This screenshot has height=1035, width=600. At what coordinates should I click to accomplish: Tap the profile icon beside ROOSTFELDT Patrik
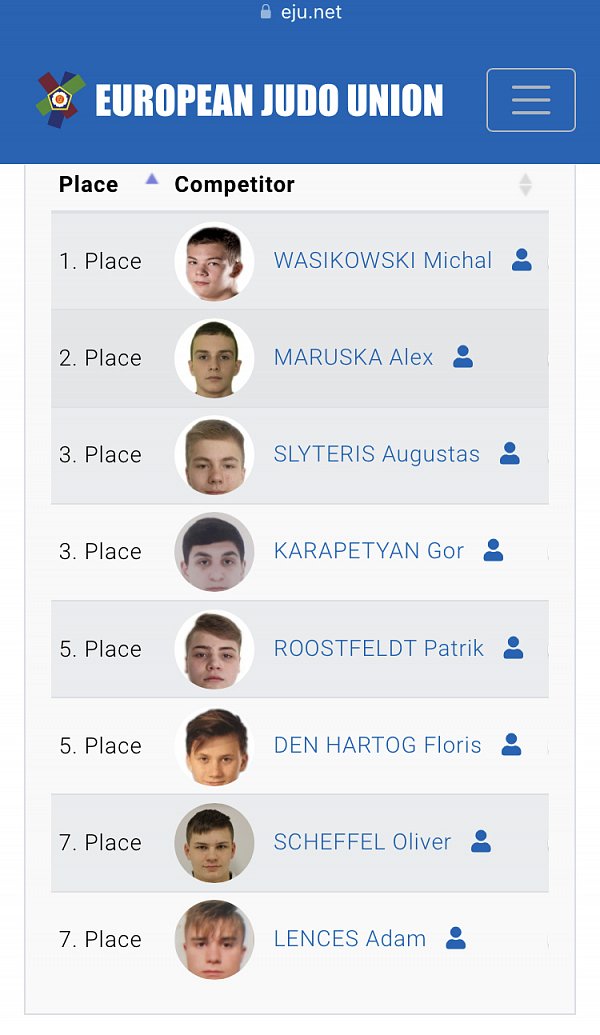[513, 648]
